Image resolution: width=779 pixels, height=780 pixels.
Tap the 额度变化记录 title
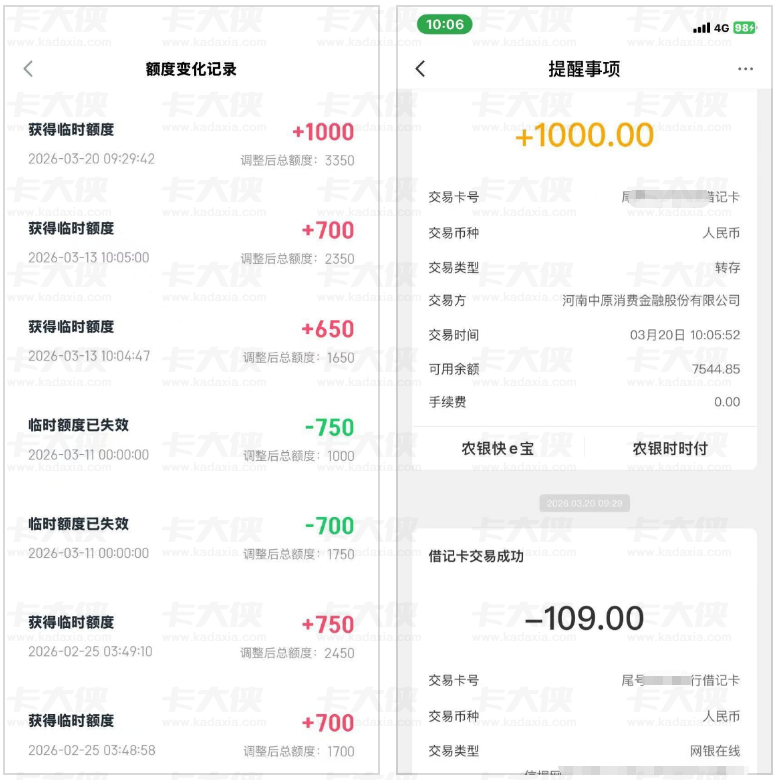tap(190, 69)
